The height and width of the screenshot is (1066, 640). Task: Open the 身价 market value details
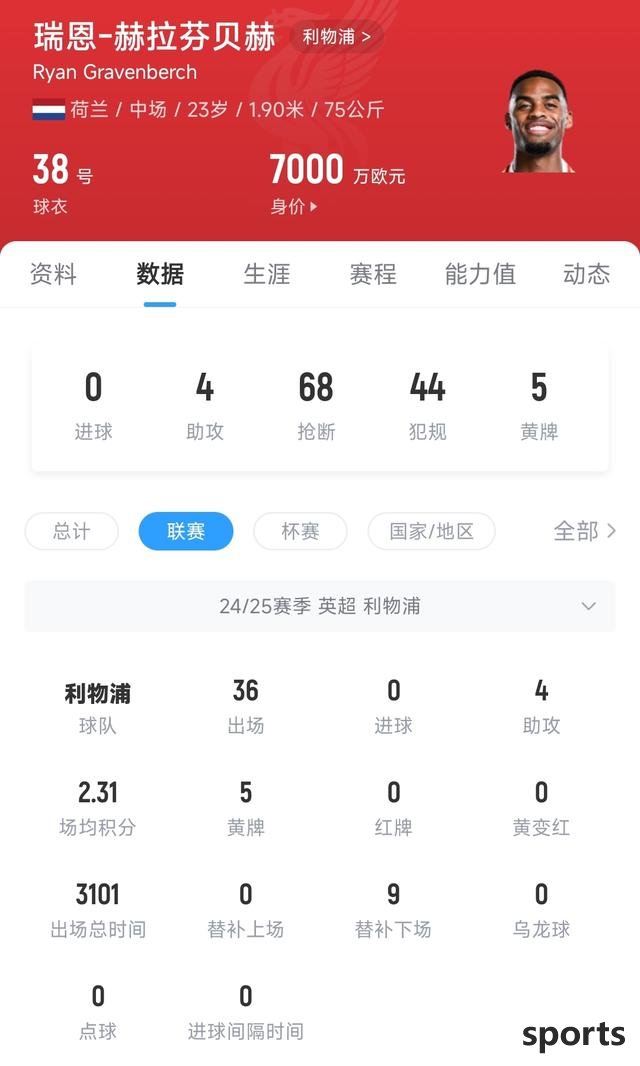tap(294, 206)
